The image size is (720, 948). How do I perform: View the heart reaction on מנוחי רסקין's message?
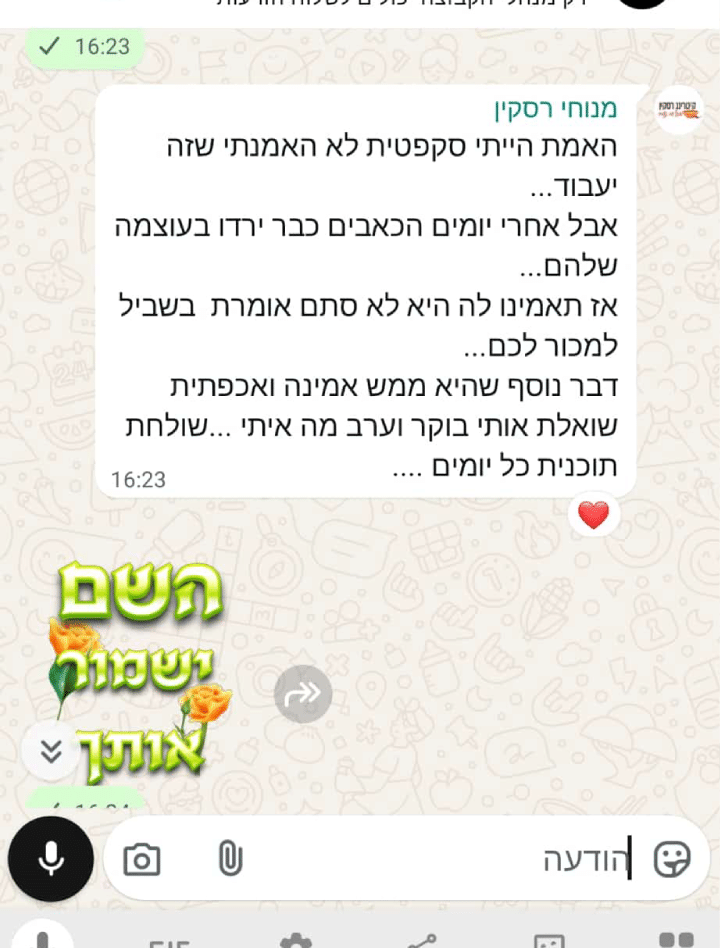[x=594, y=515]
